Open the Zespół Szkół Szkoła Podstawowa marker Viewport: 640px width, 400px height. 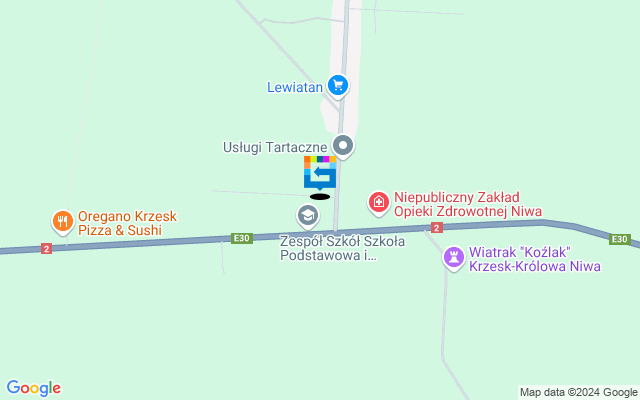pyautogui.click(x=307, y=215)
